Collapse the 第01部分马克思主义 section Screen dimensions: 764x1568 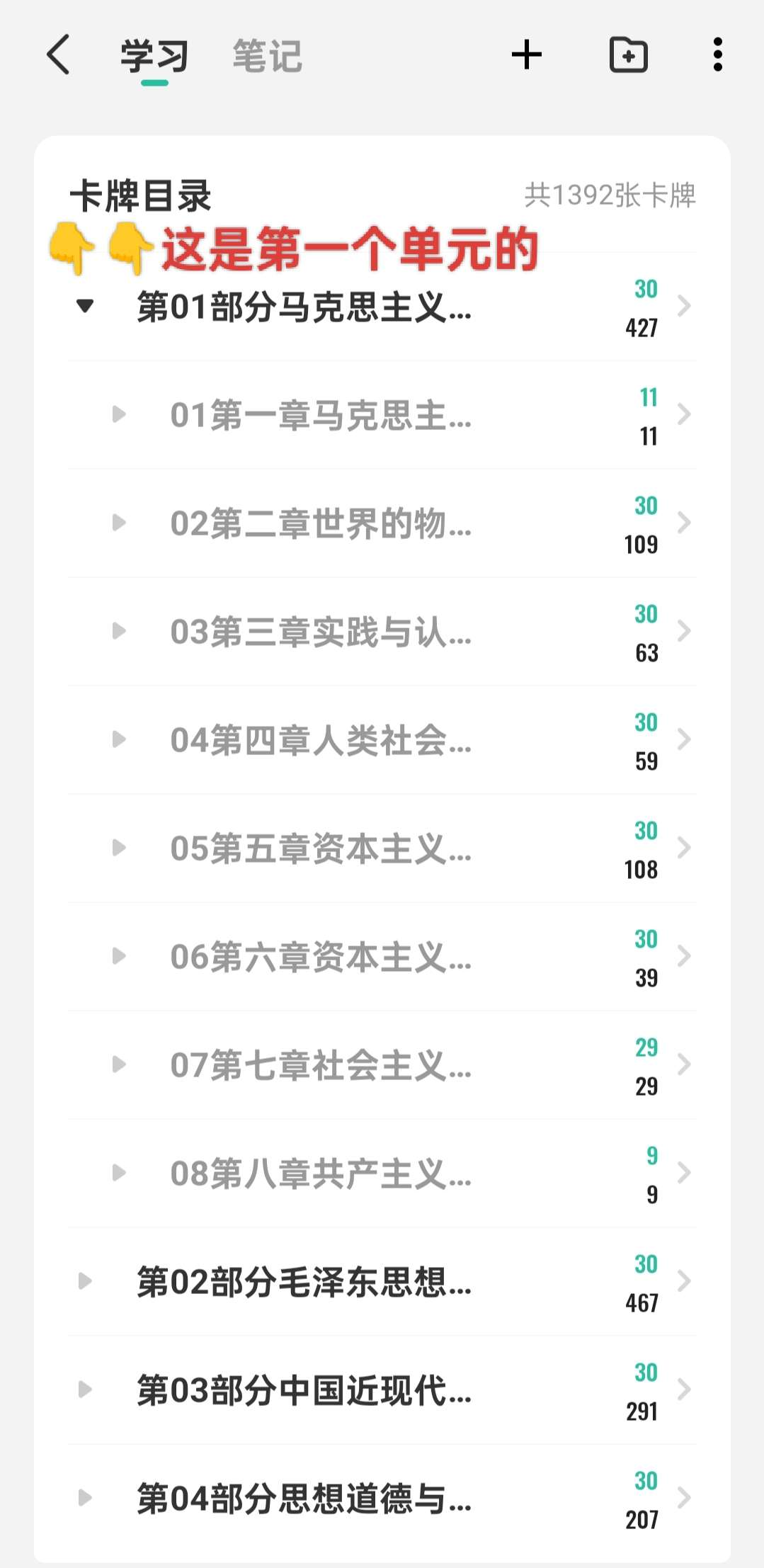(x=85, y=306)
